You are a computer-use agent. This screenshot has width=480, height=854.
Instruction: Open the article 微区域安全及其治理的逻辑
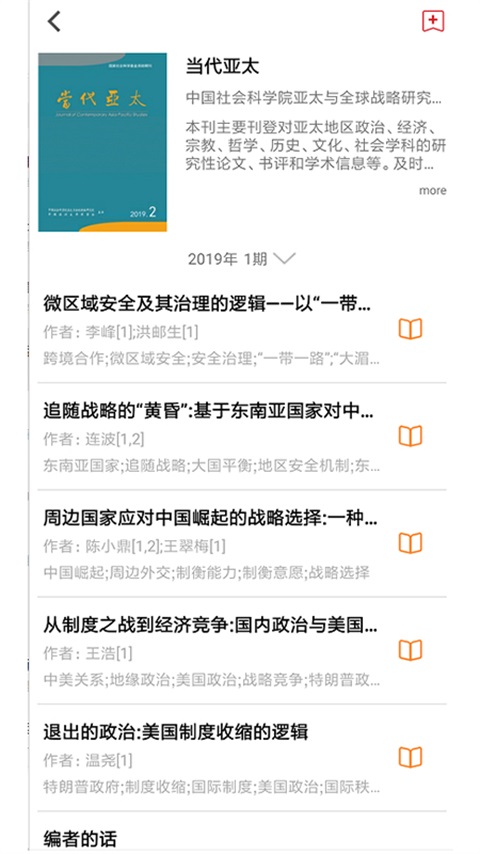tap(207, 304)
